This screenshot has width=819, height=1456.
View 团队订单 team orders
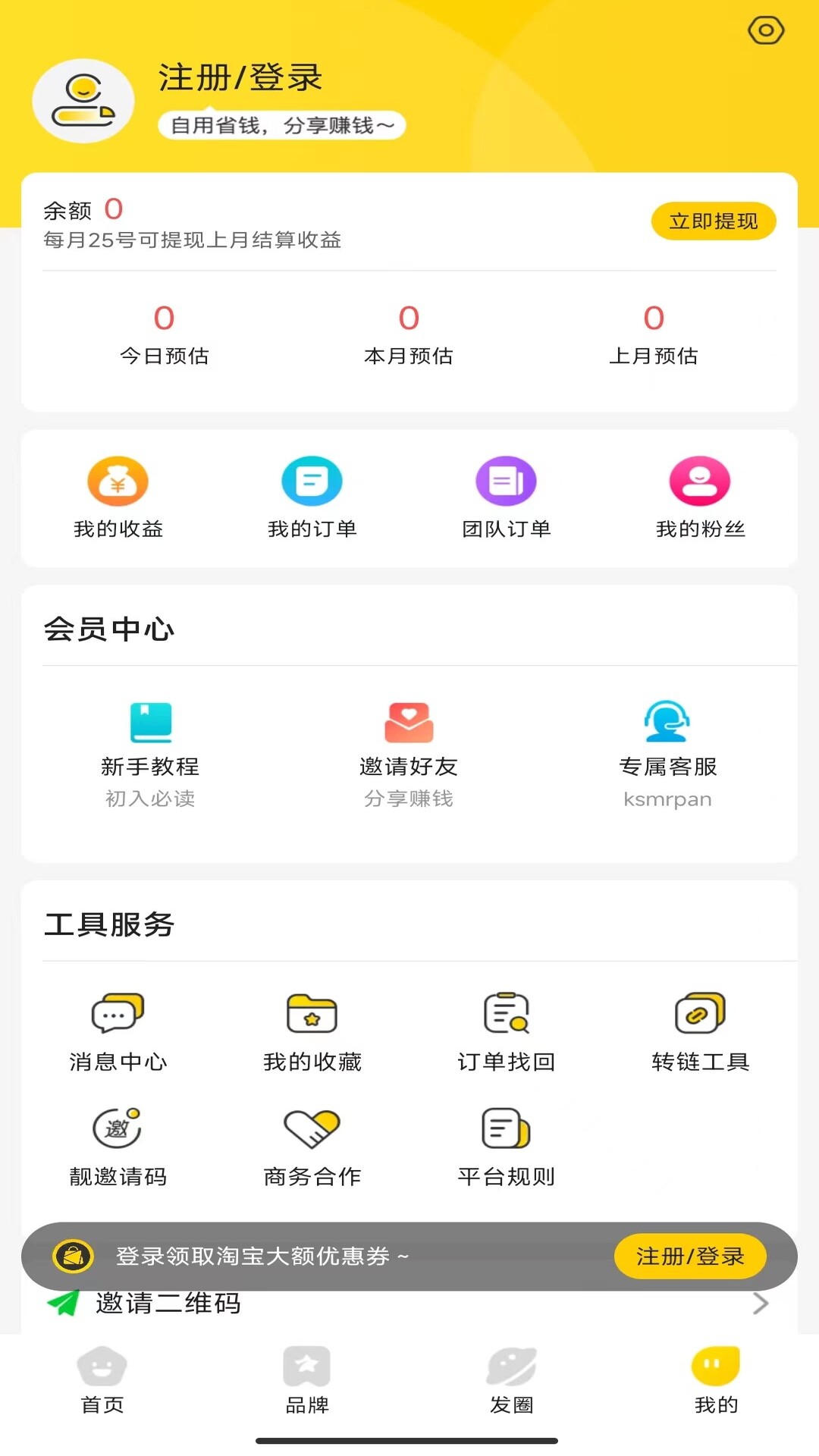[x=507, y=497]
